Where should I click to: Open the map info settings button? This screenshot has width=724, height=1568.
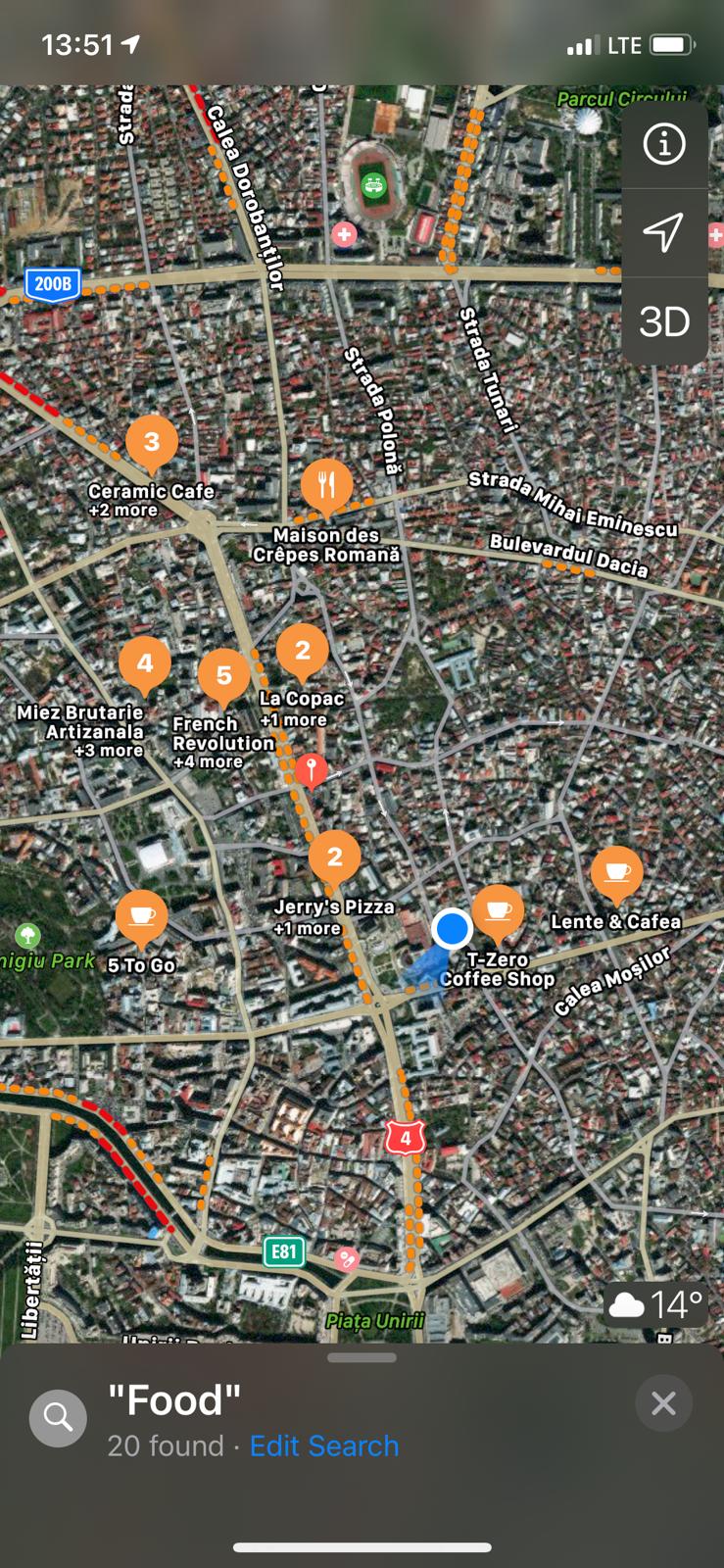pyautogui.click(x=664, y=145)
